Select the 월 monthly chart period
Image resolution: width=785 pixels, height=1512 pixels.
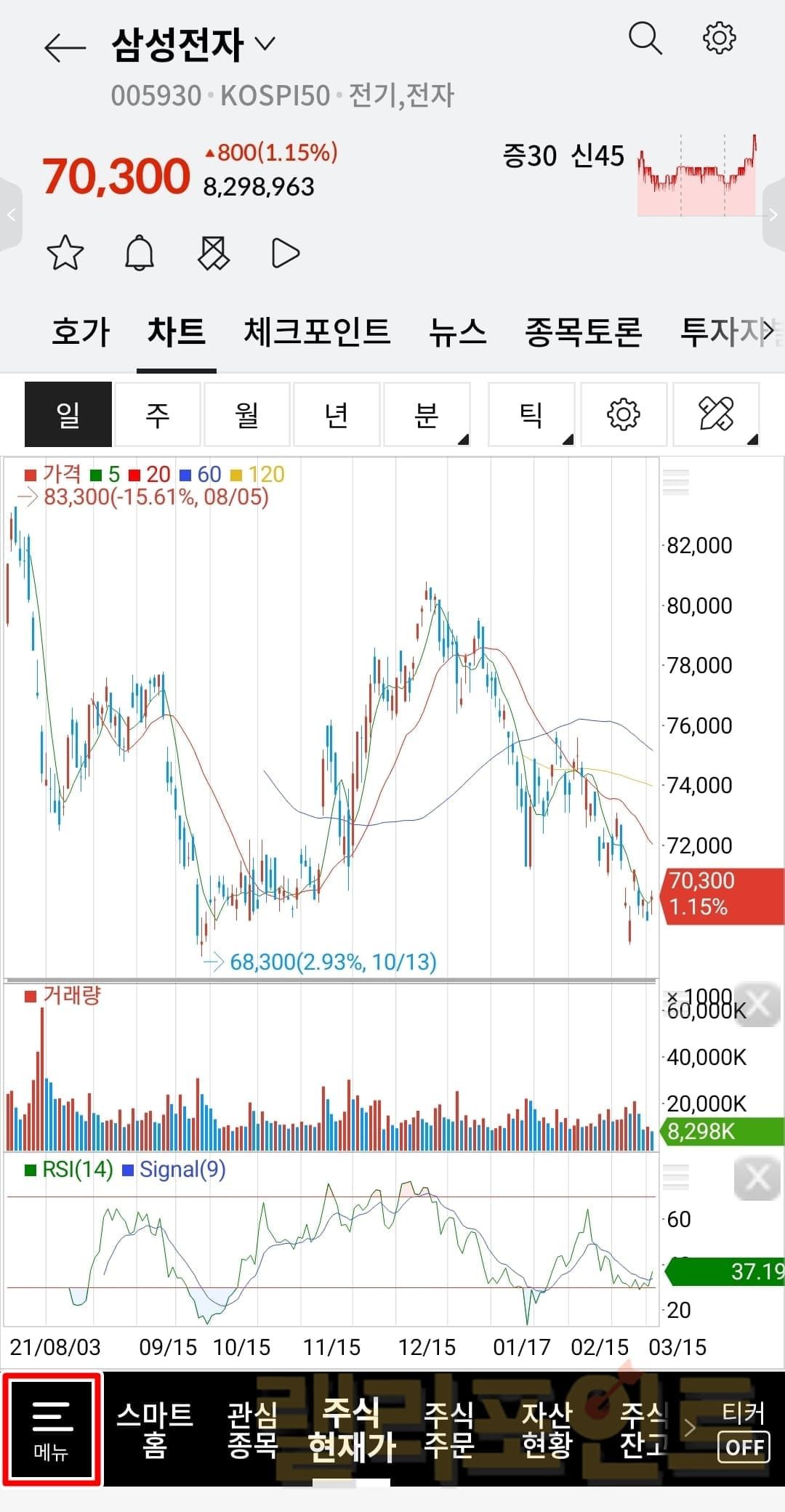click(247, 414)
